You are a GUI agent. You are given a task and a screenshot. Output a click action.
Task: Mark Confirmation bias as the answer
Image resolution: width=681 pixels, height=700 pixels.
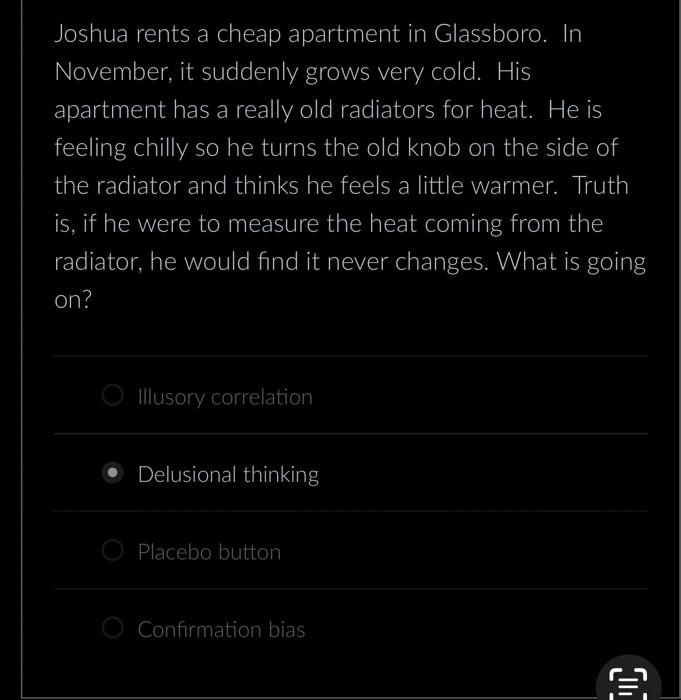(x=113, y=628)
